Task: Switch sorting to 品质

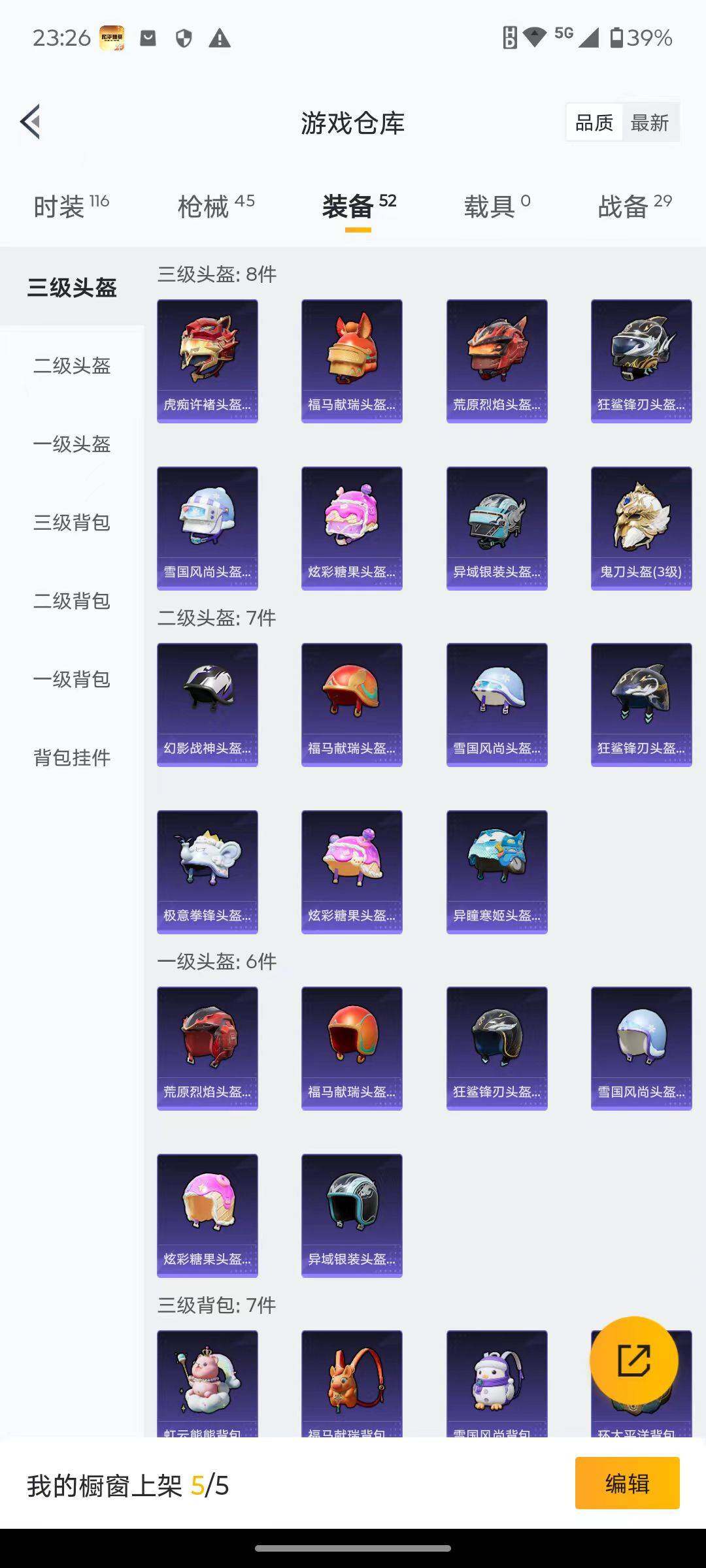Action: point(594,122)
